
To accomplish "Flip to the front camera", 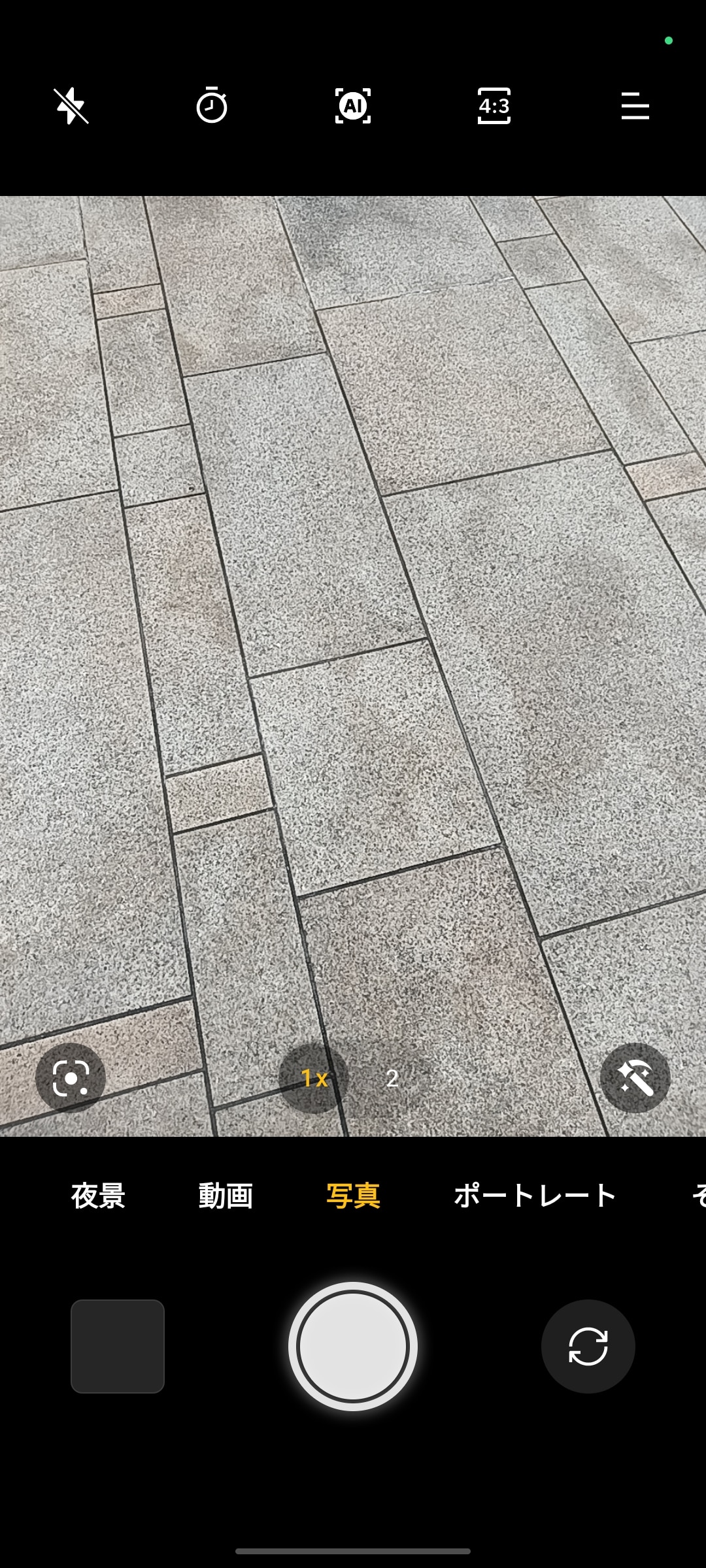I will (588, 1347).
